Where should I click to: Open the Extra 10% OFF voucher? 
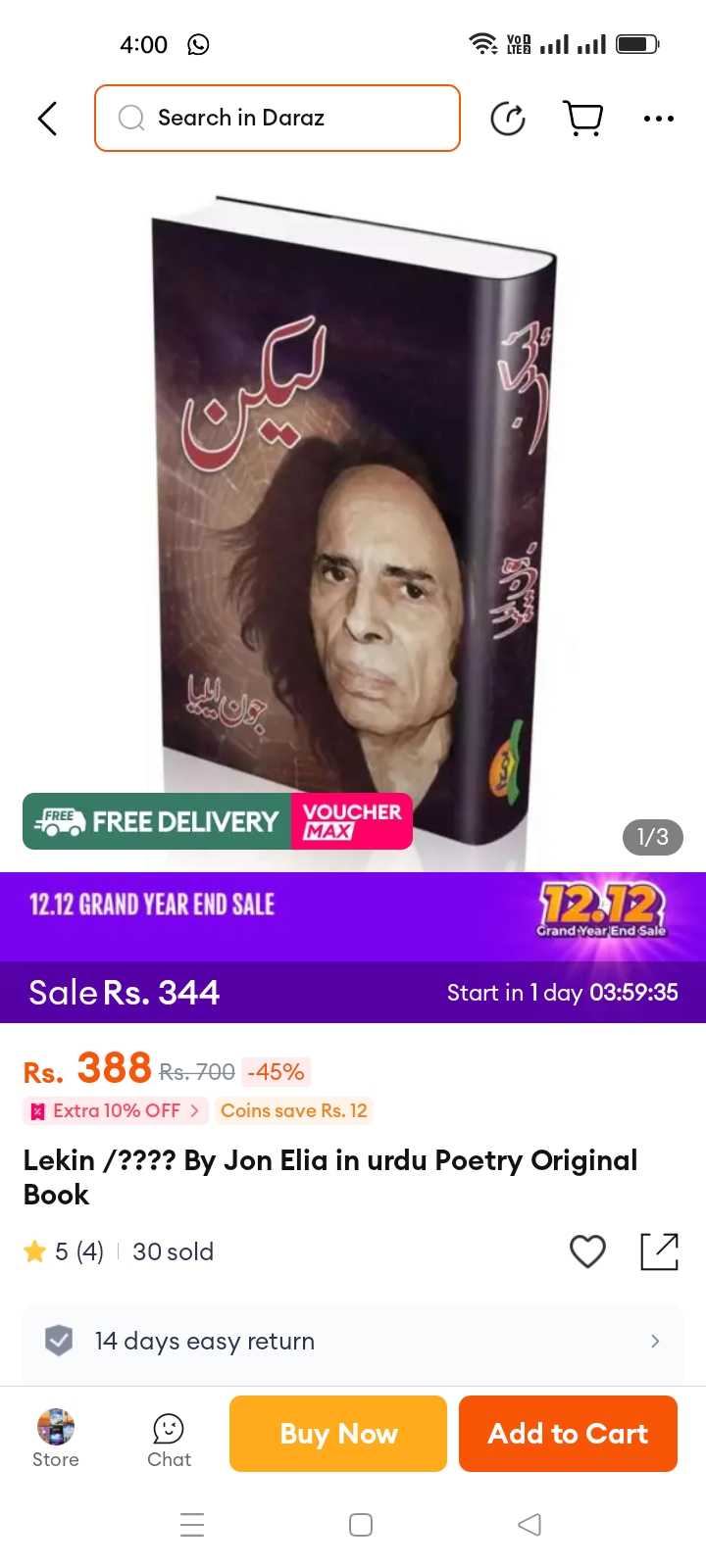[x=116, y=1110]
